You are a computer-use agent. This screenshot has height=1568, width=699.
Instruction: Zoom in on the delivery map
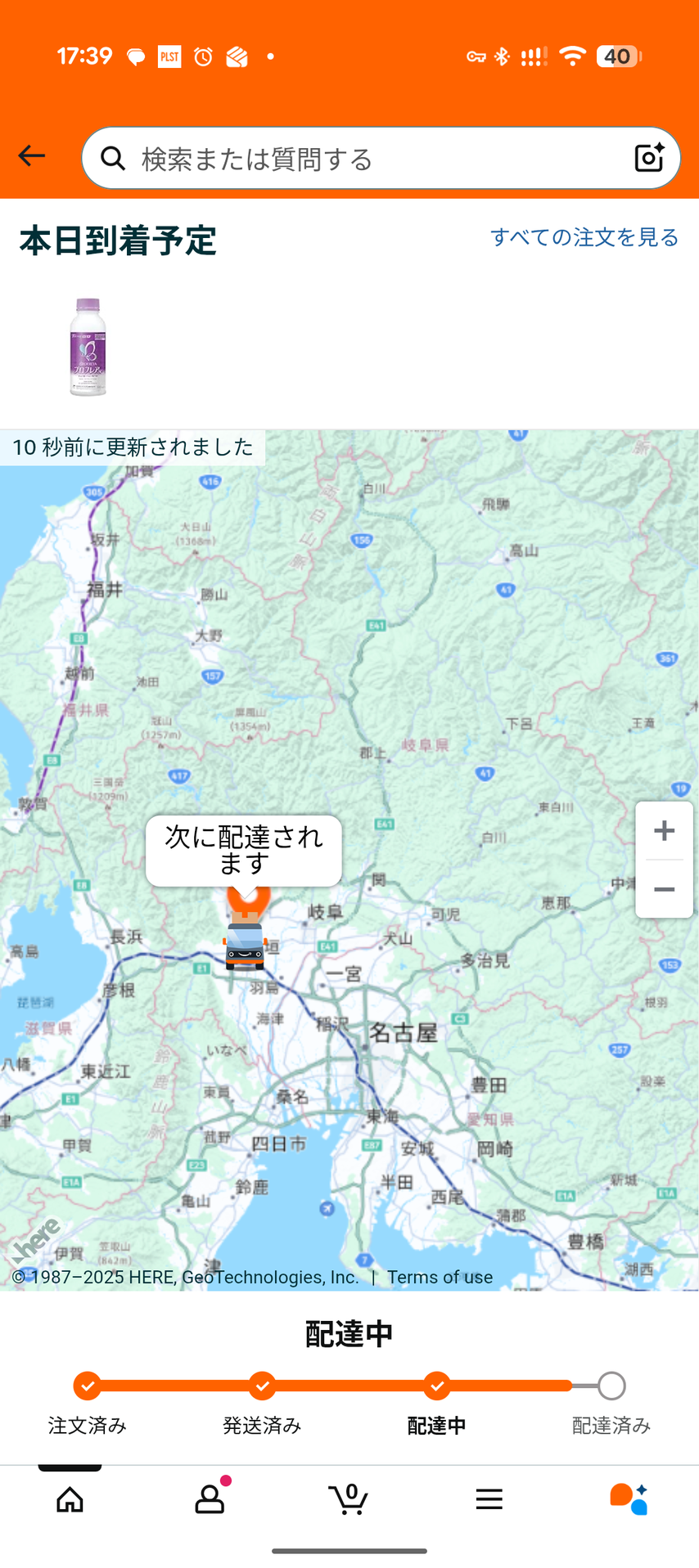[664, 831]
